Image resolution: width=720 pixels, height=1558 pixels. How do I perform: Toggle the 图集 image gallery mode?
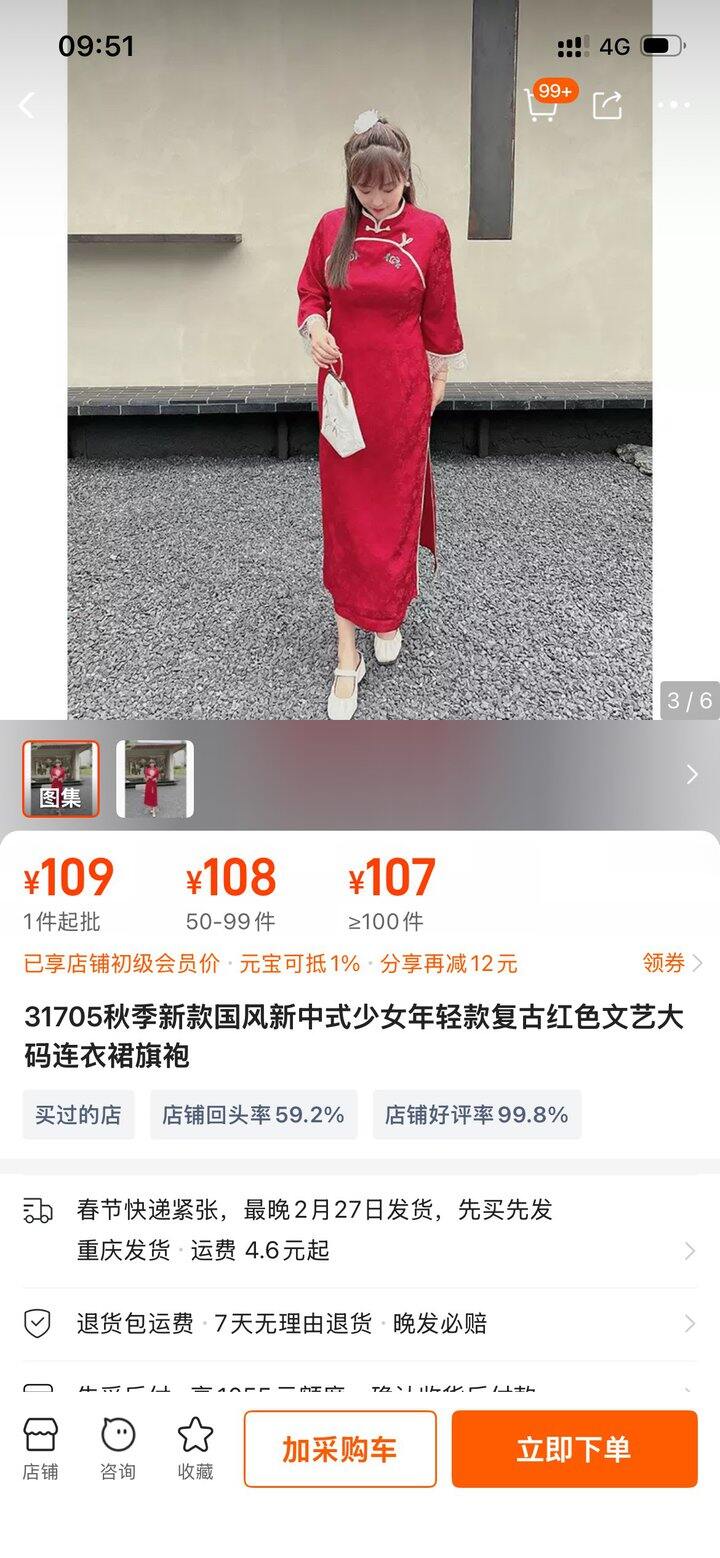[x=61, y=779]
